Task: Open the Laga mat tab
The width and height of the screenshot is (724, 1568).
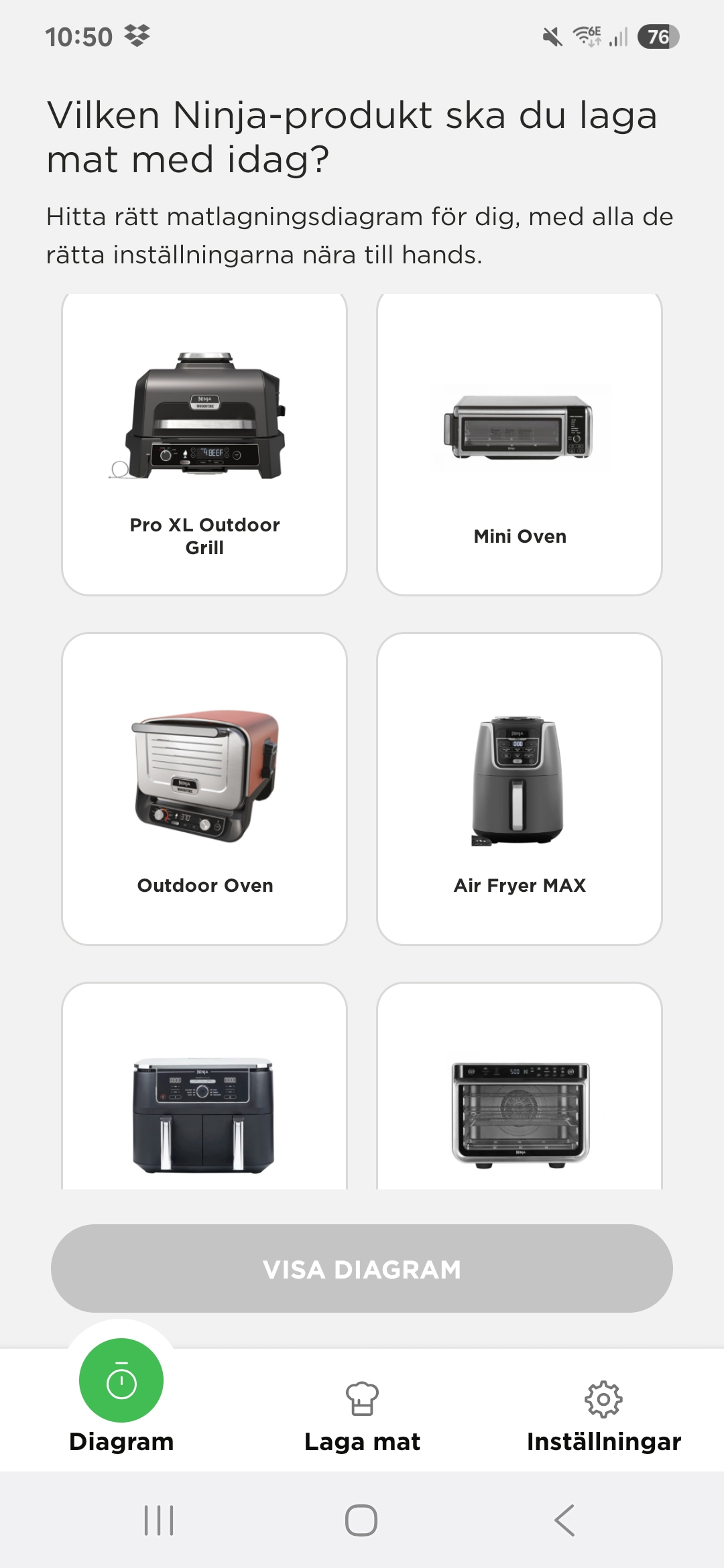Action: (x=362, y=1413)
